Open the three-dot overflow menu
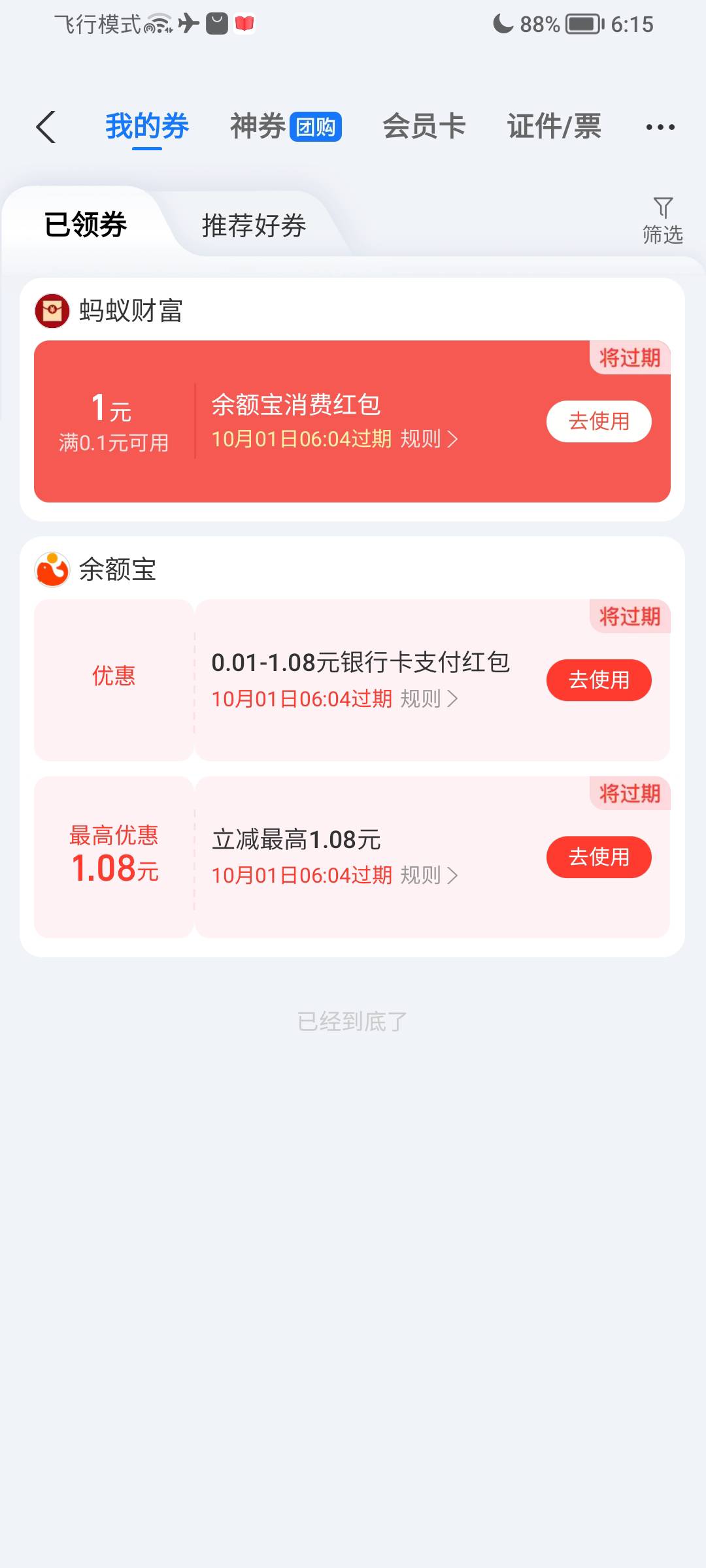The height and width of the screenshot is (1568, 706). [x=660, y=127]
